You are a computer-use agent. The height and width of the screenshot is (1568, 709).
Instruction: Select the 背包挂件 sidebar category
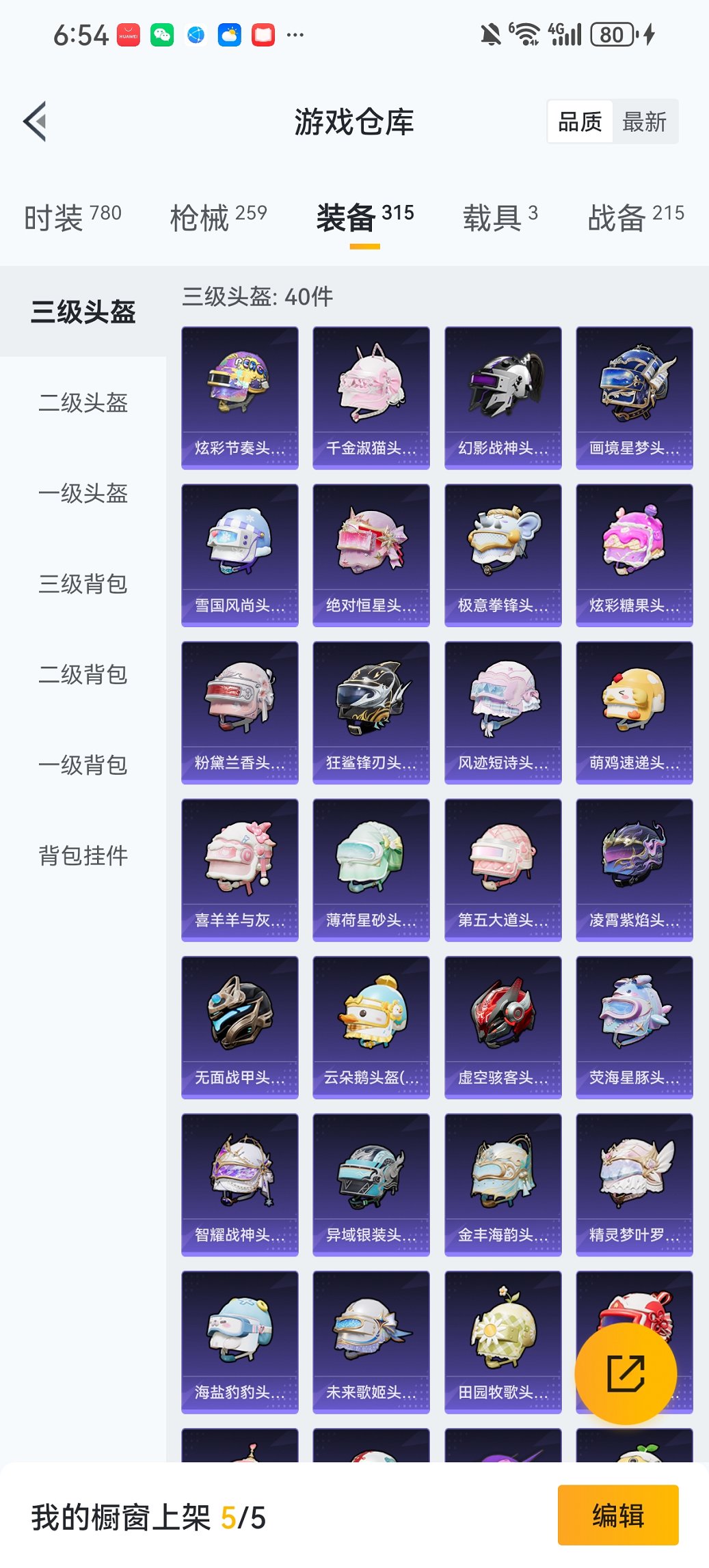click(x=82, y=855)
